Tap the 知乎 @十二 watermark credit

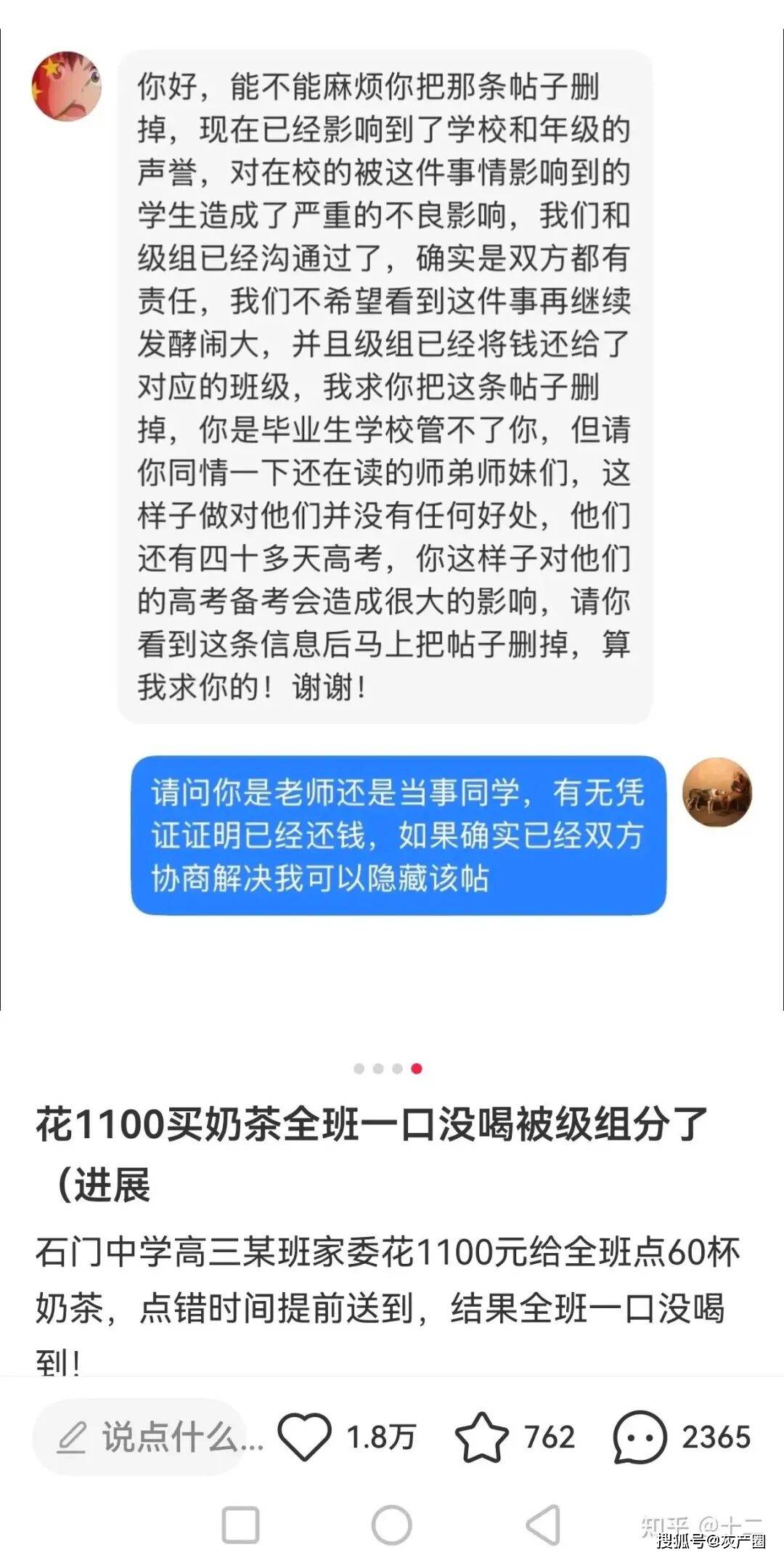coord(704,1522)
